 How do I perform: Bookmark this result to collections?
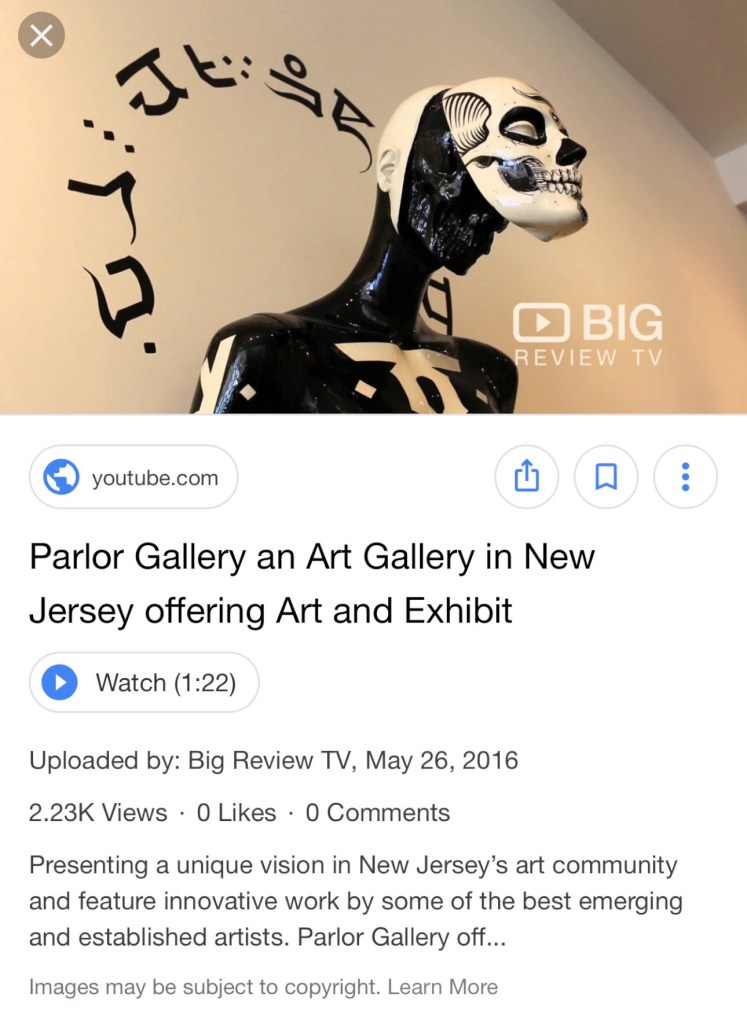click(x=606, y=478)
